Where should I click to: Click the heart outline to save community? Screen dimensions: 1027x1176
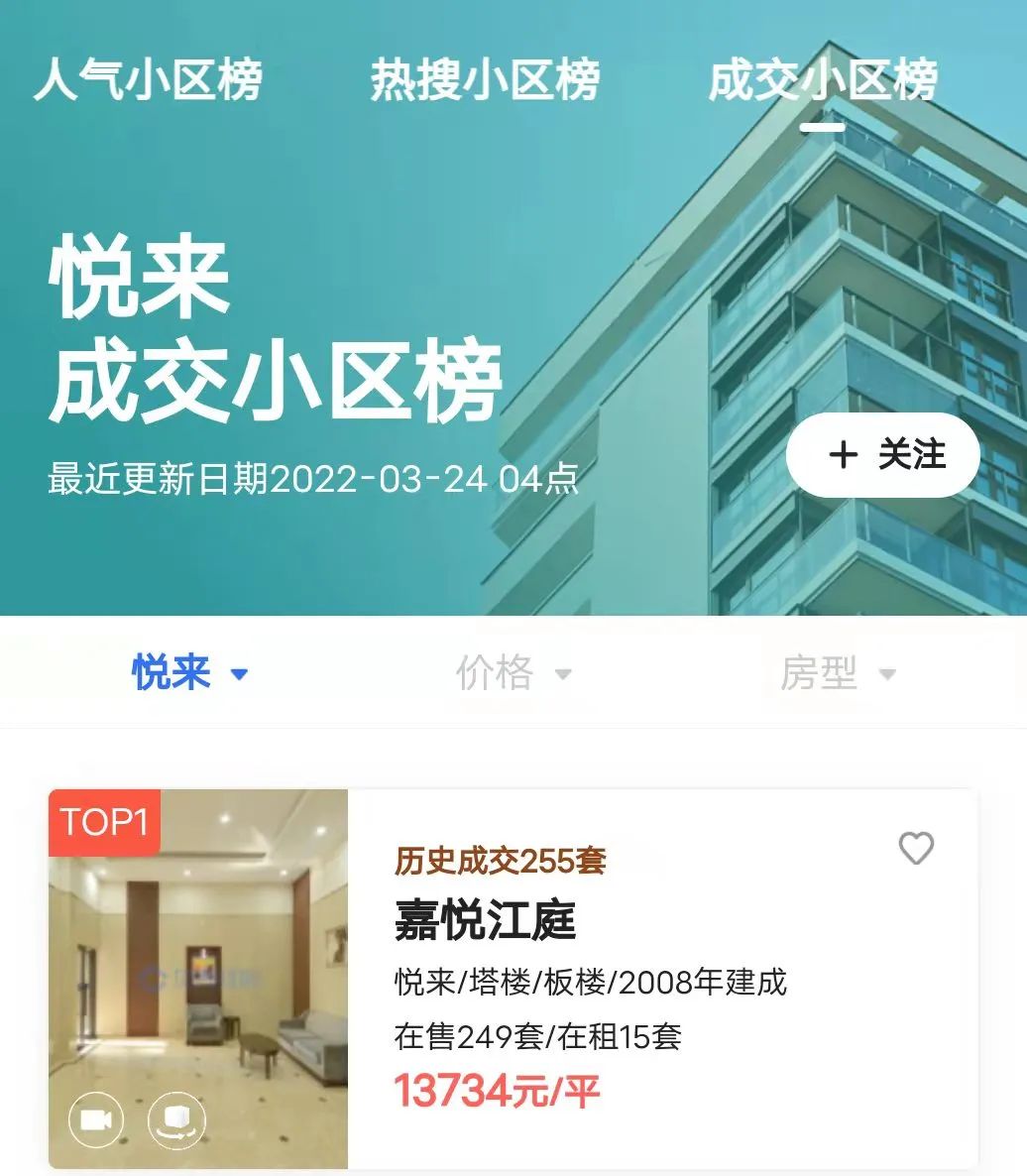point(917,848)
